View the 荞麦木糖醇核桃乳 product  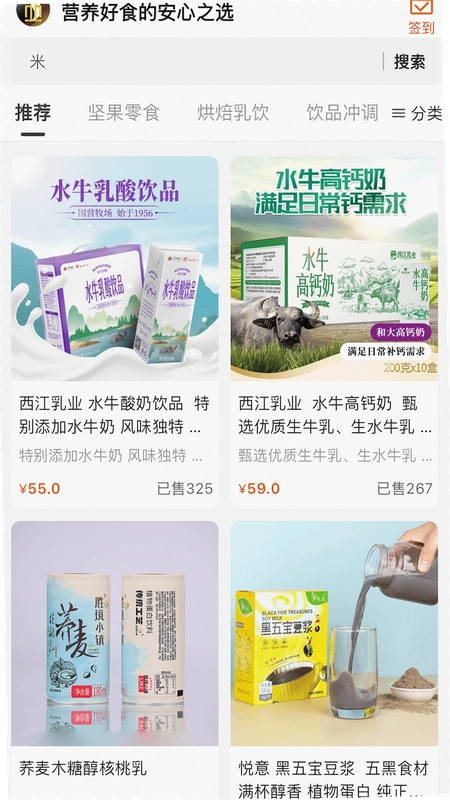115,660
